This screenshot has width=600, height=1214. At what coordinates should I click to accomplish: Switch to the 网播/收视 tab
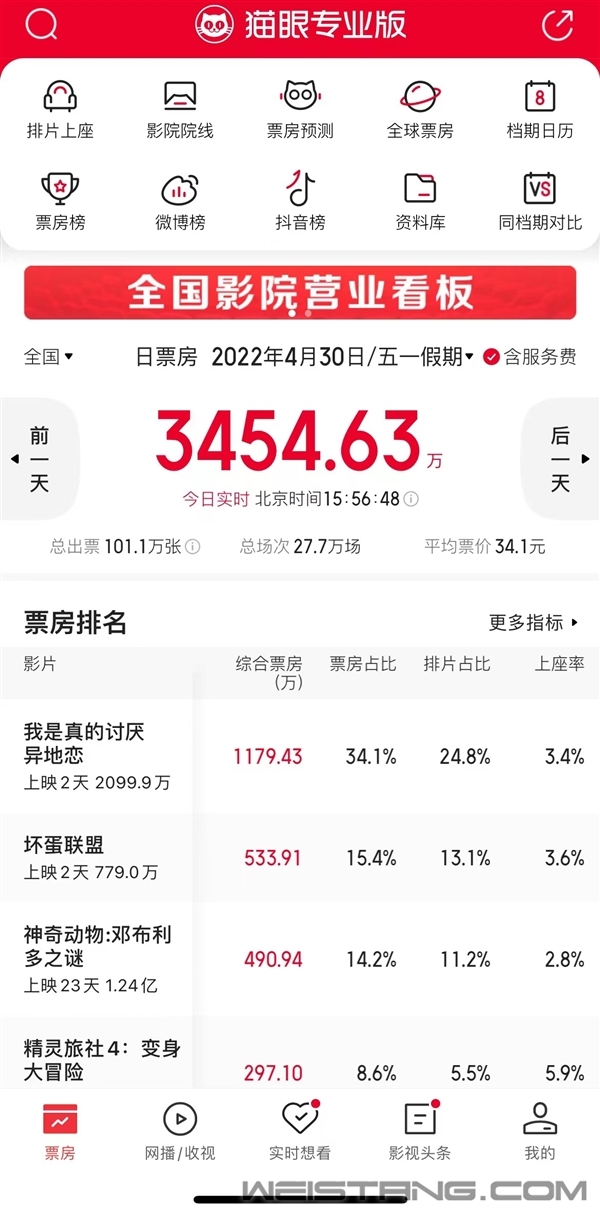[x=180, y=1133]
